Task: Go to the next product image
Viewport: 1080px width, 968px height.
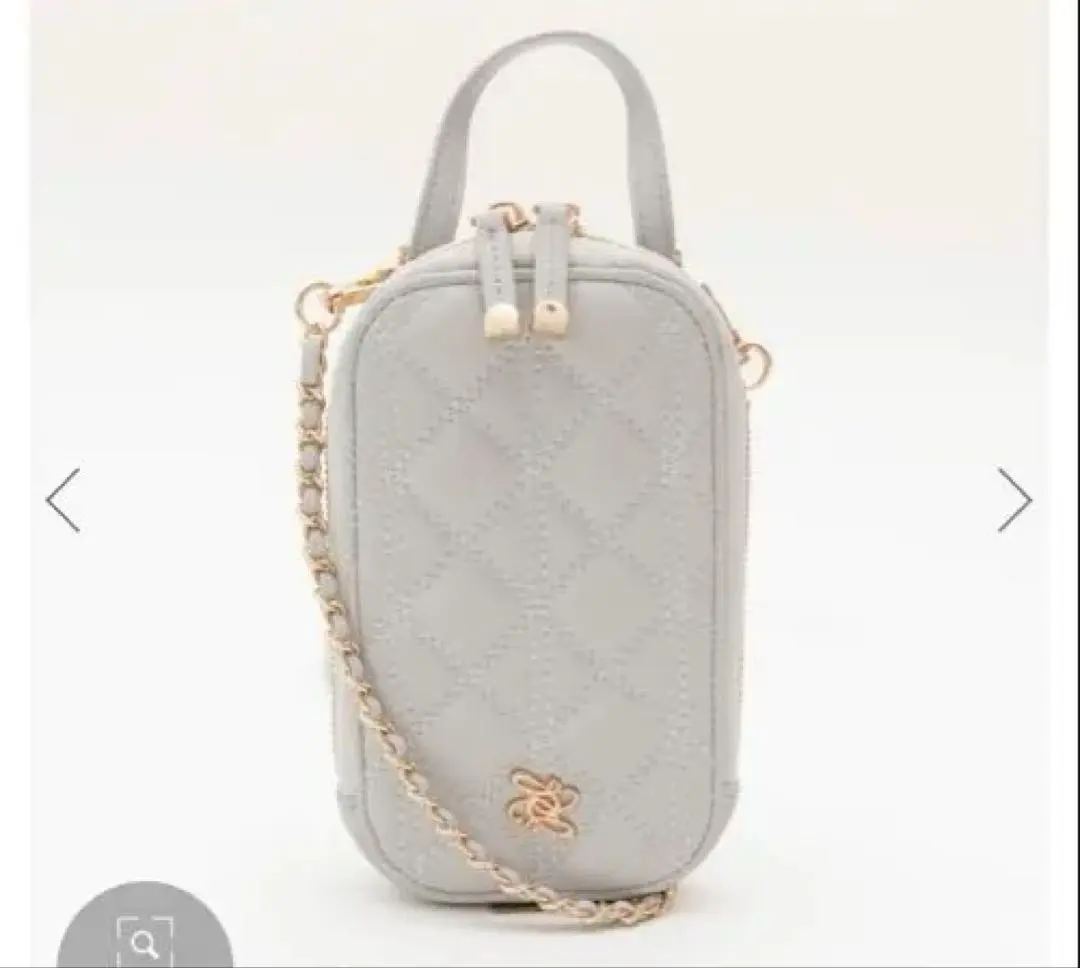Action: 1014,499
